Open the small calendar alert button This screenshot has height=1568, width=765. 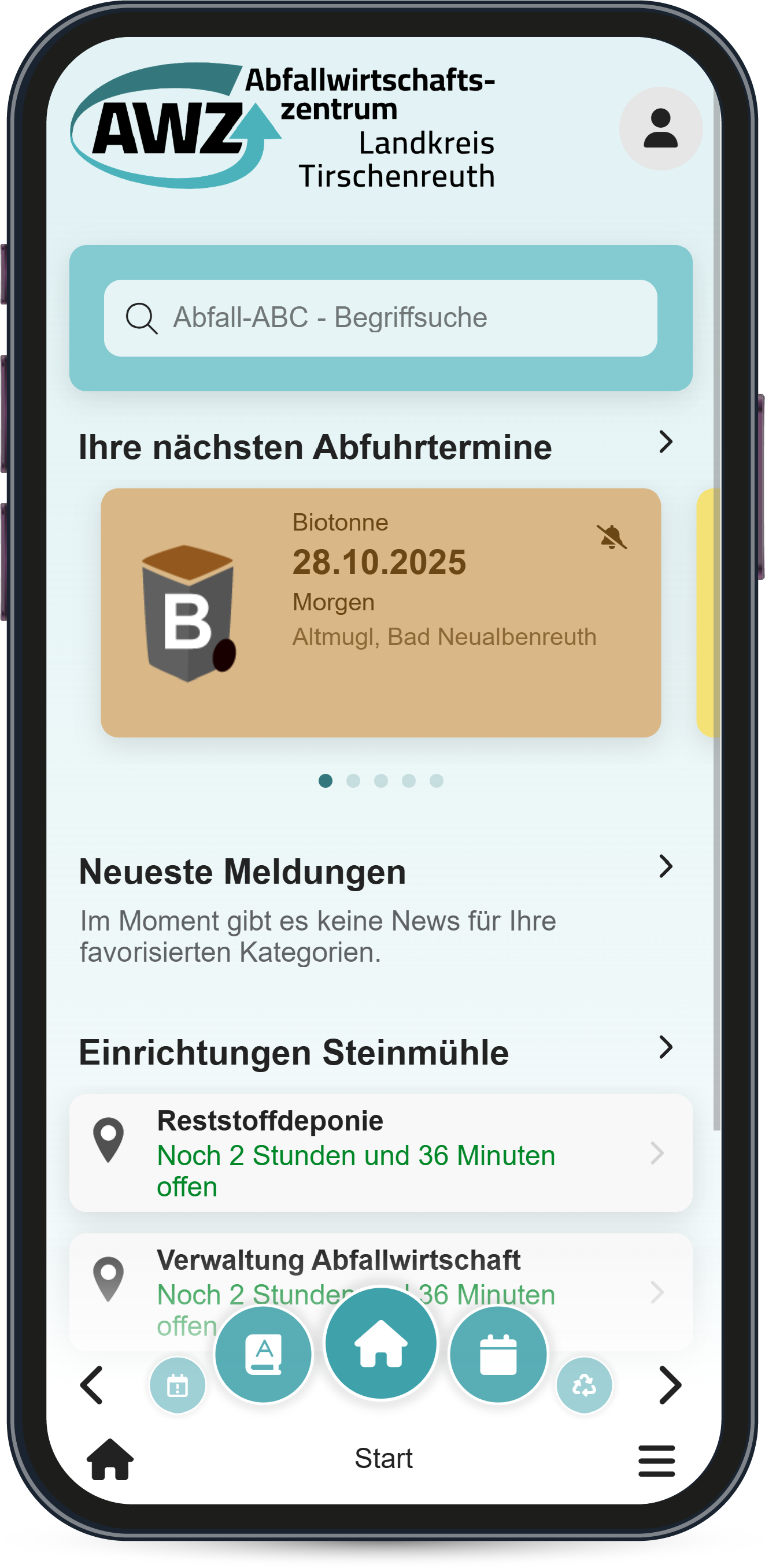(x=178, y=1385)
